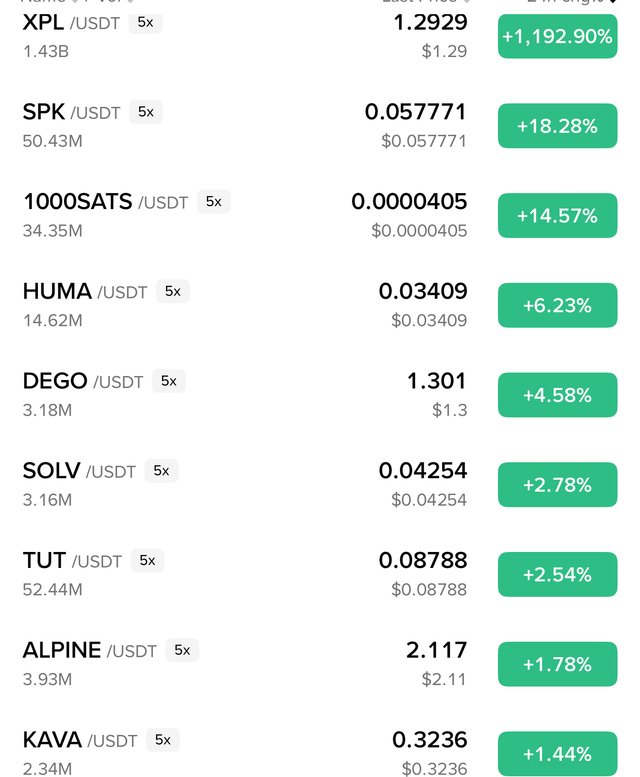Go to the SOLV/USDT market
The width and height of the screenshot is (640, 777).
(52, 471)
